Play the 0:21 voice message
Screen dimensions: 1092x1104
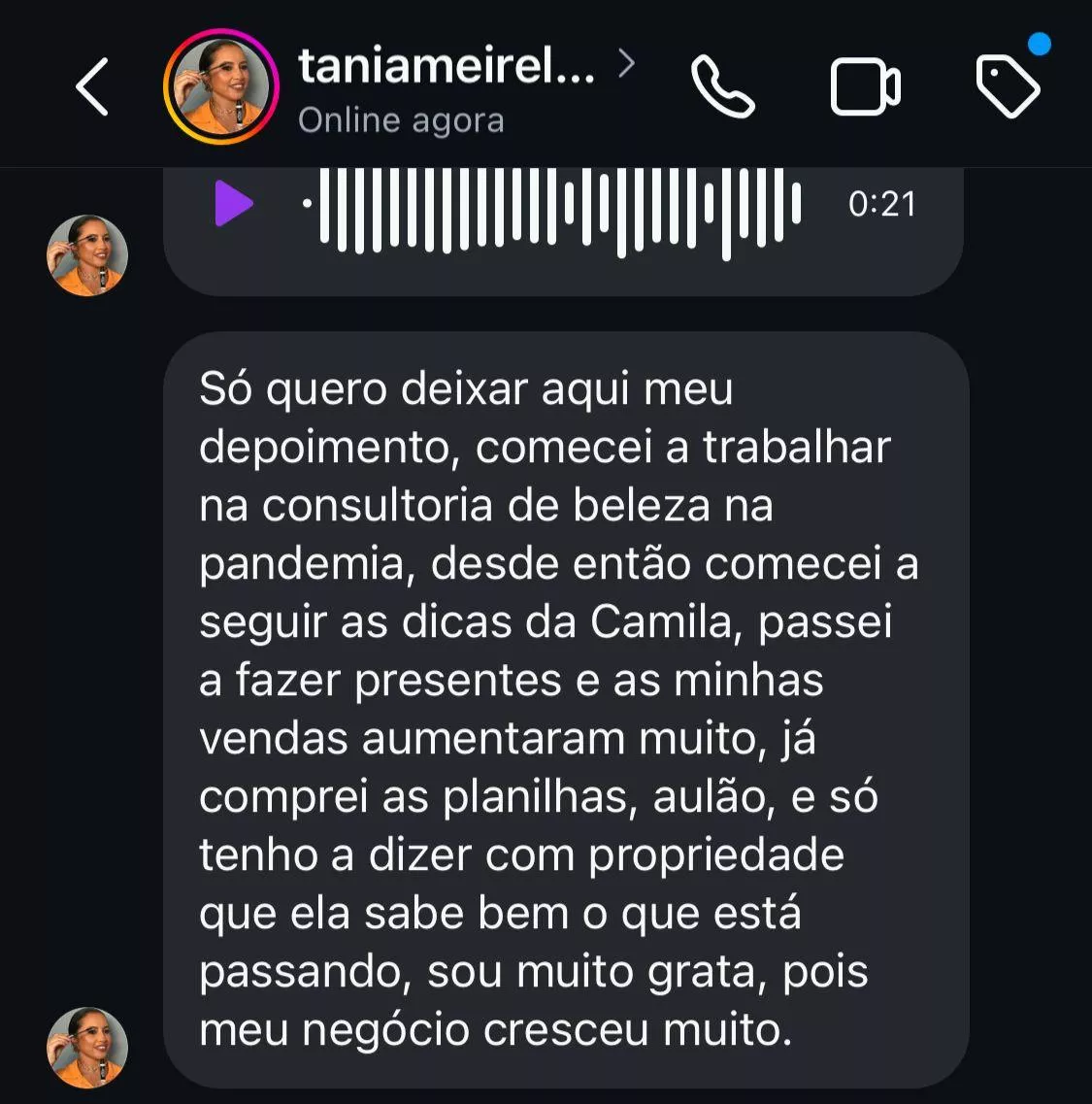click(x=233, y=205)
